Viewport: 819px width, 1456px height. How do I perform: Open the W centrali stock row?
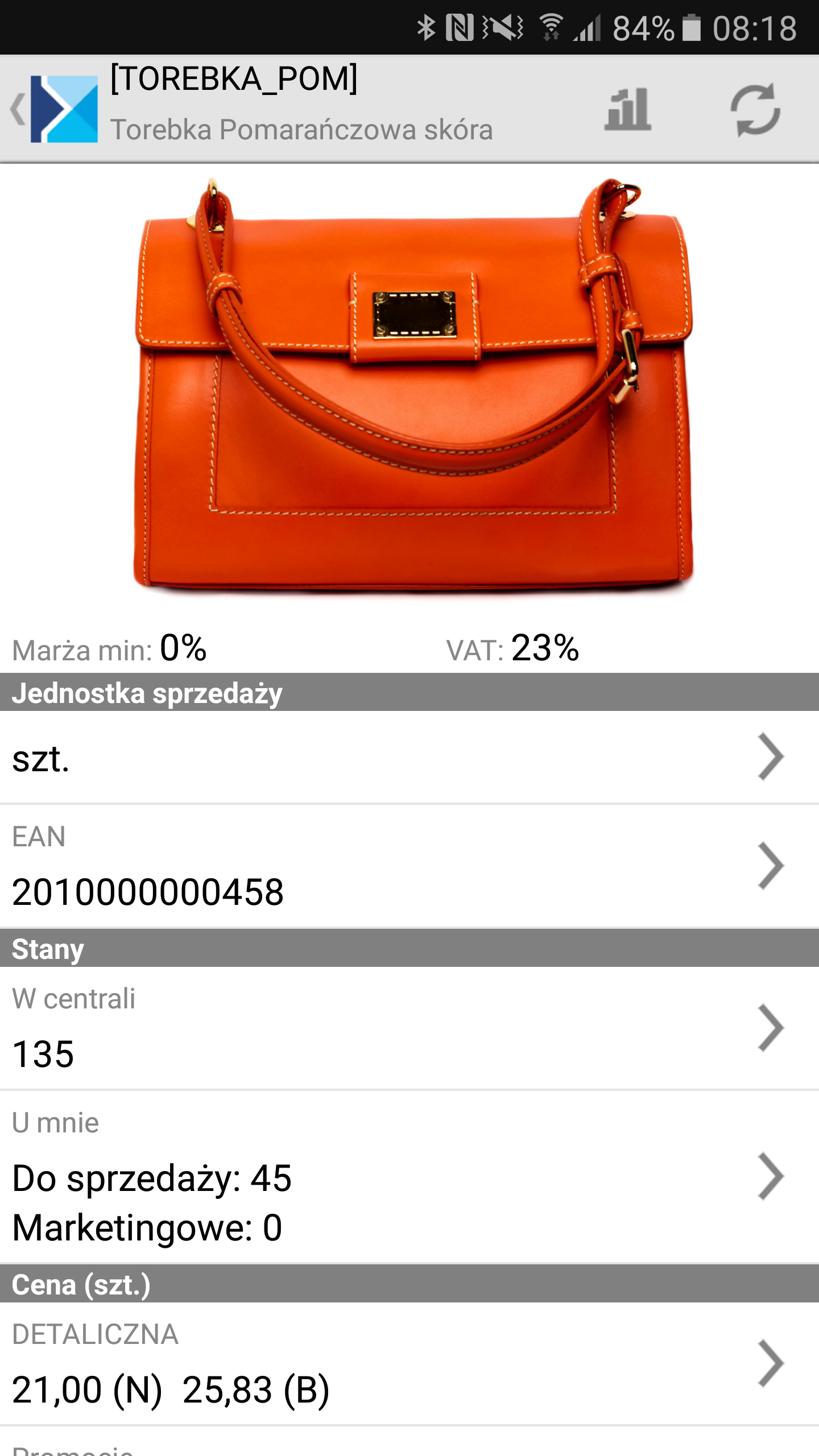coord(409,1028)
